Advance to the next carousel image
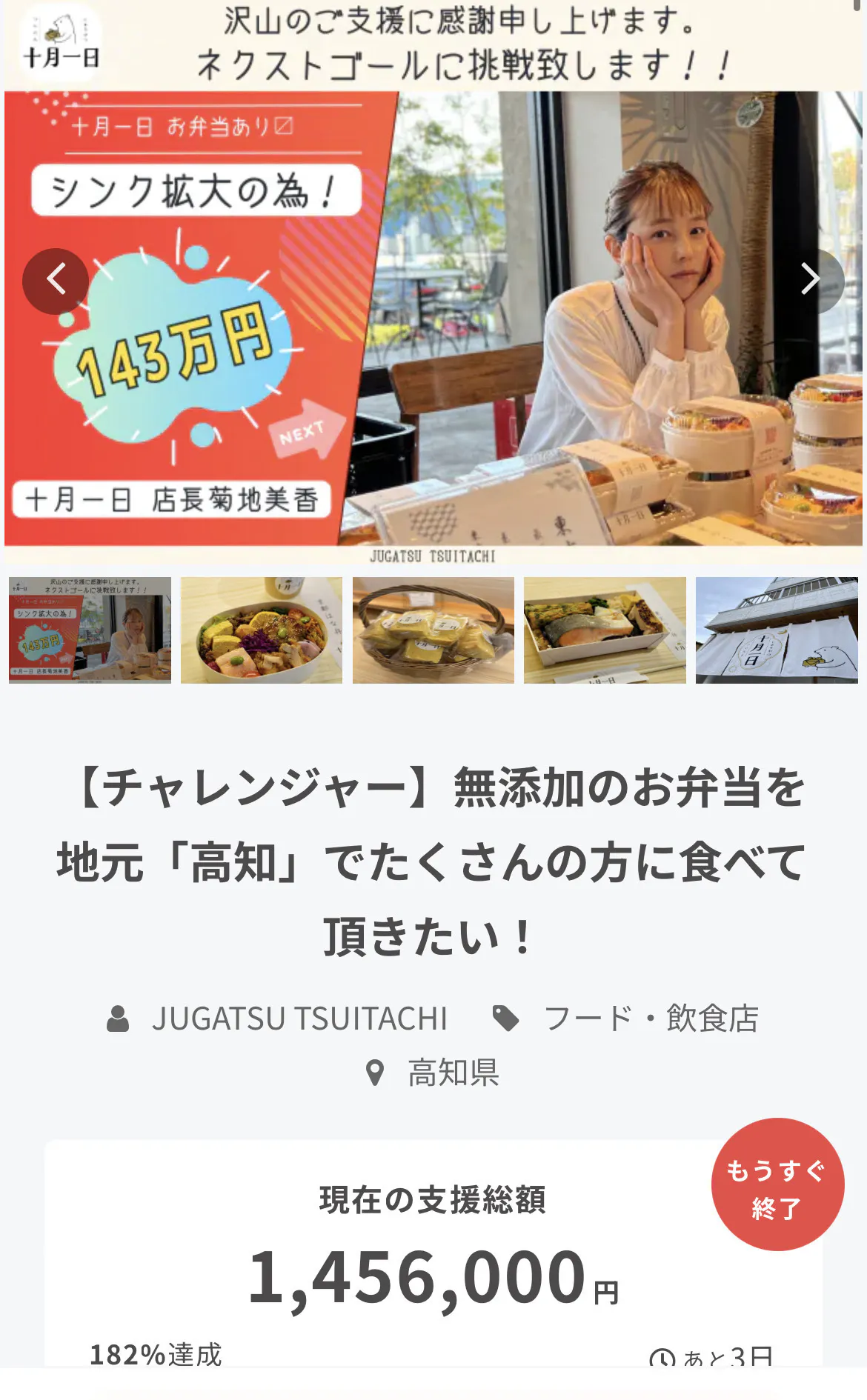 coord(811,279)
